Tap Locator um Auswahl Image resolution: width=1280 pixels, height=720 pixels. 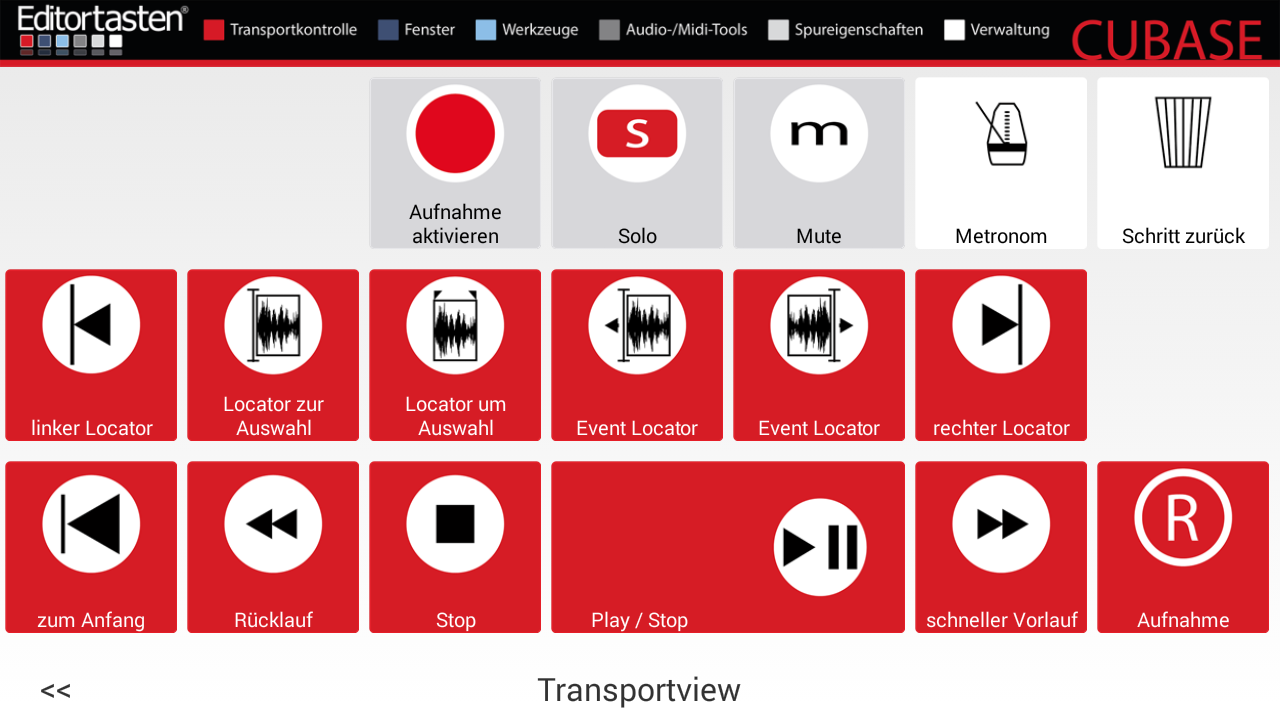tap(455, 355)
